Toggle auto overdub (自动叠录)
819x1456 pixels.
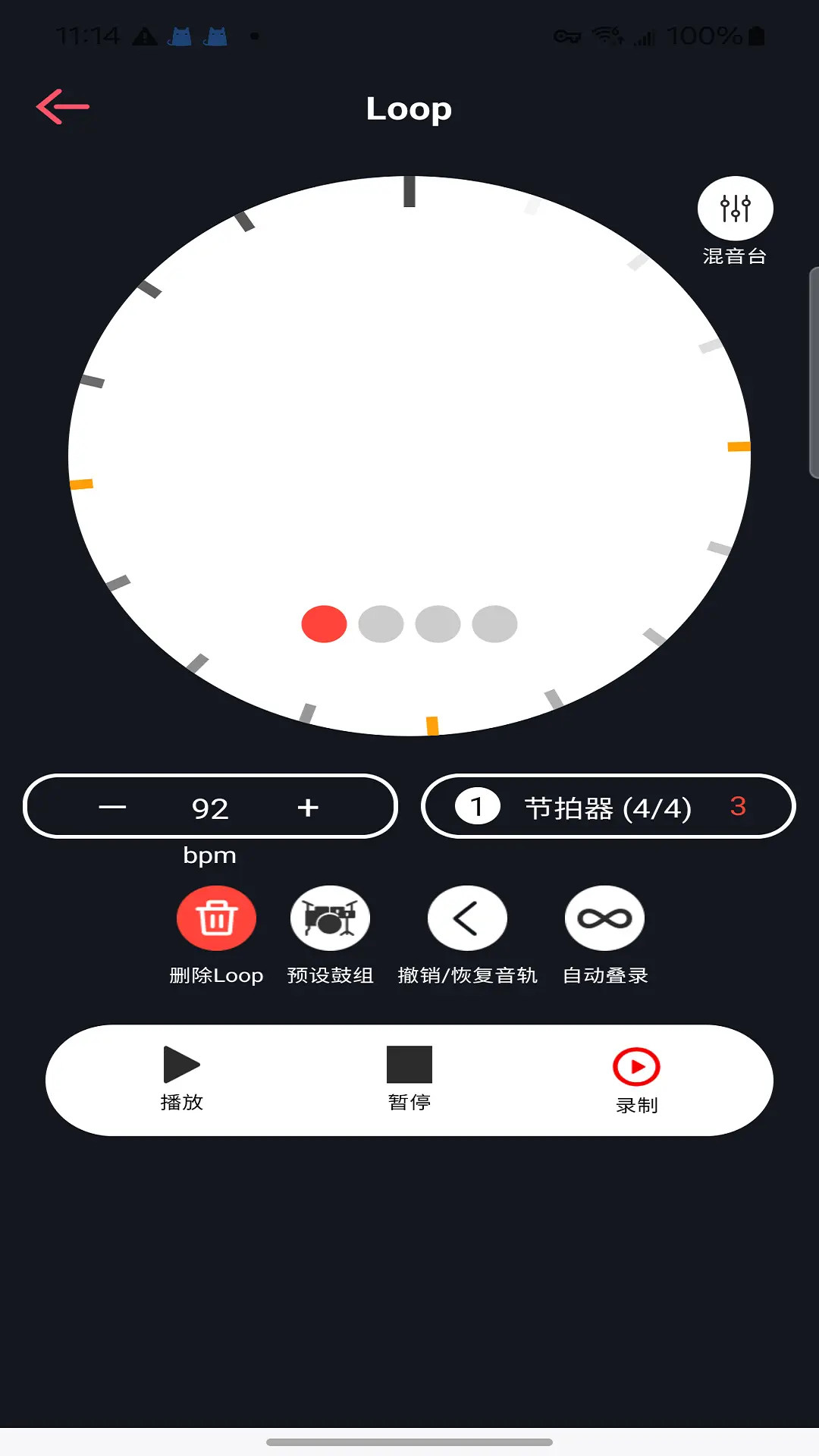[604, 918]
